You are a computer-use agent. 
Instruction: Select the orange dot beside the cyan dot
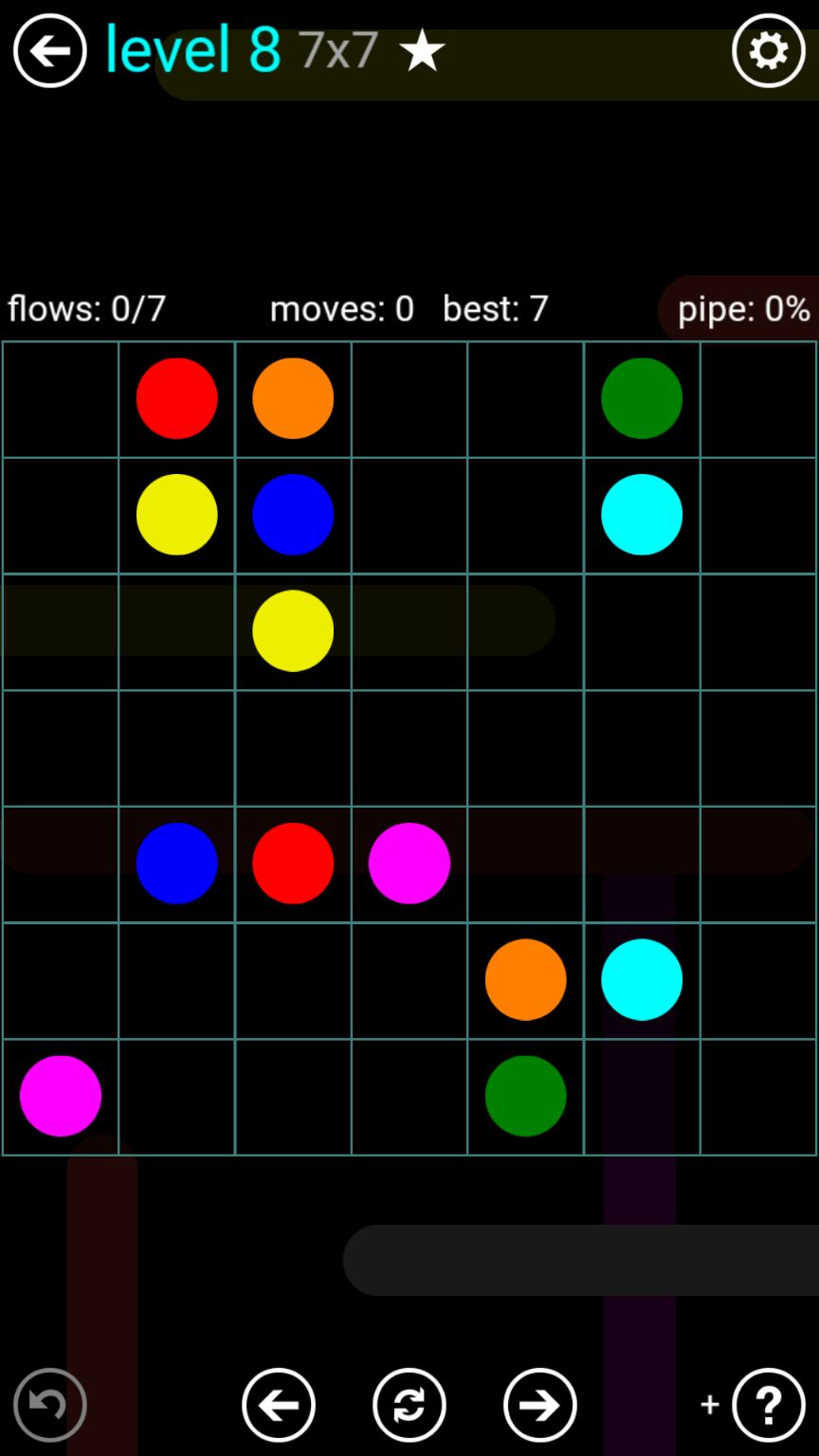pyautogui.click(x=525, y=979)
